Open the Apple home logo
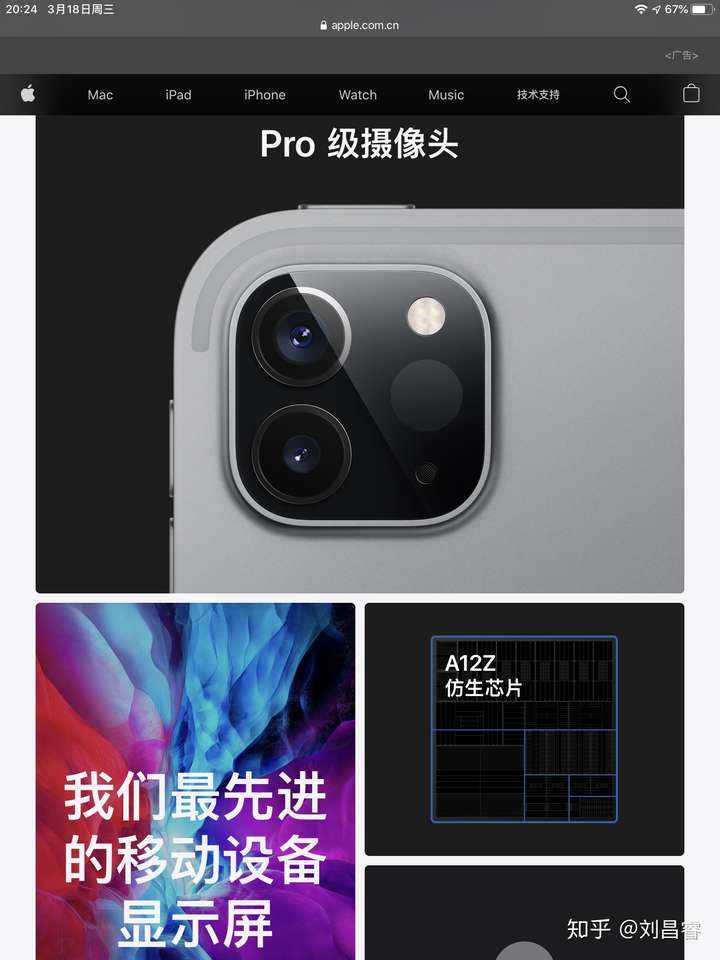 [28, 94]
